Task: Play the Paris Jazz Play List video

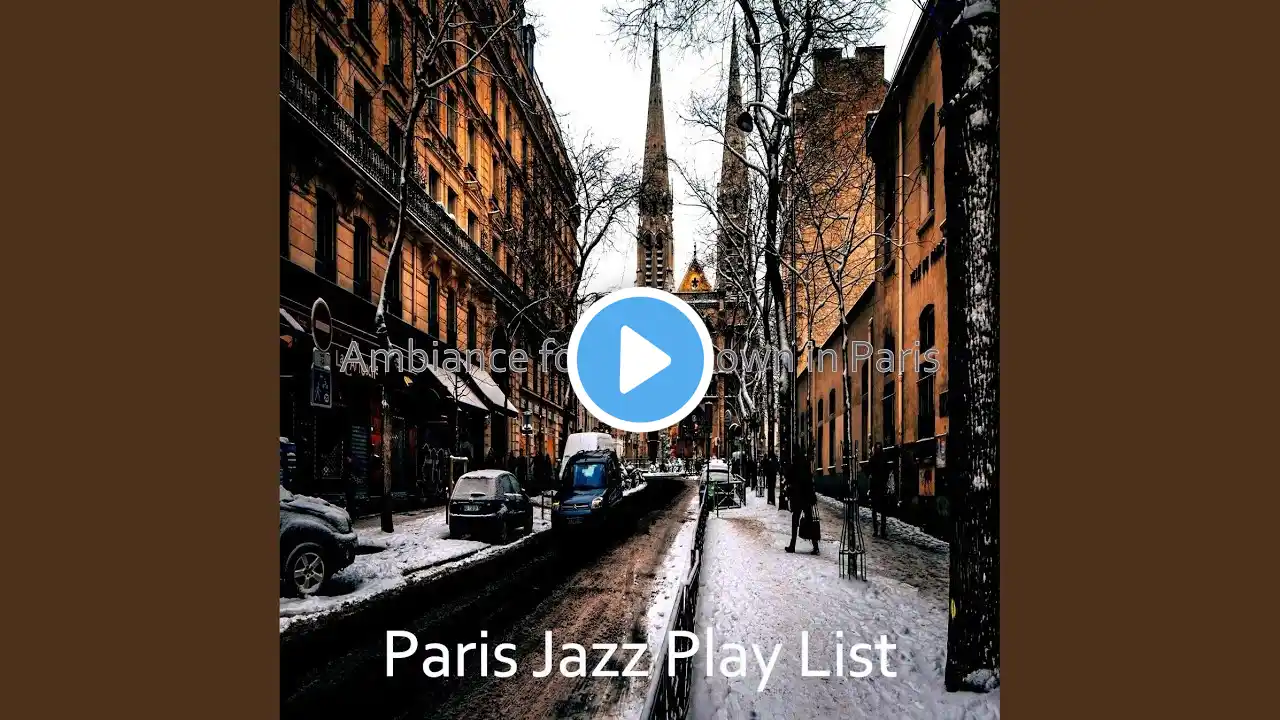Action: pyautogui.click(x=640, y=360)
